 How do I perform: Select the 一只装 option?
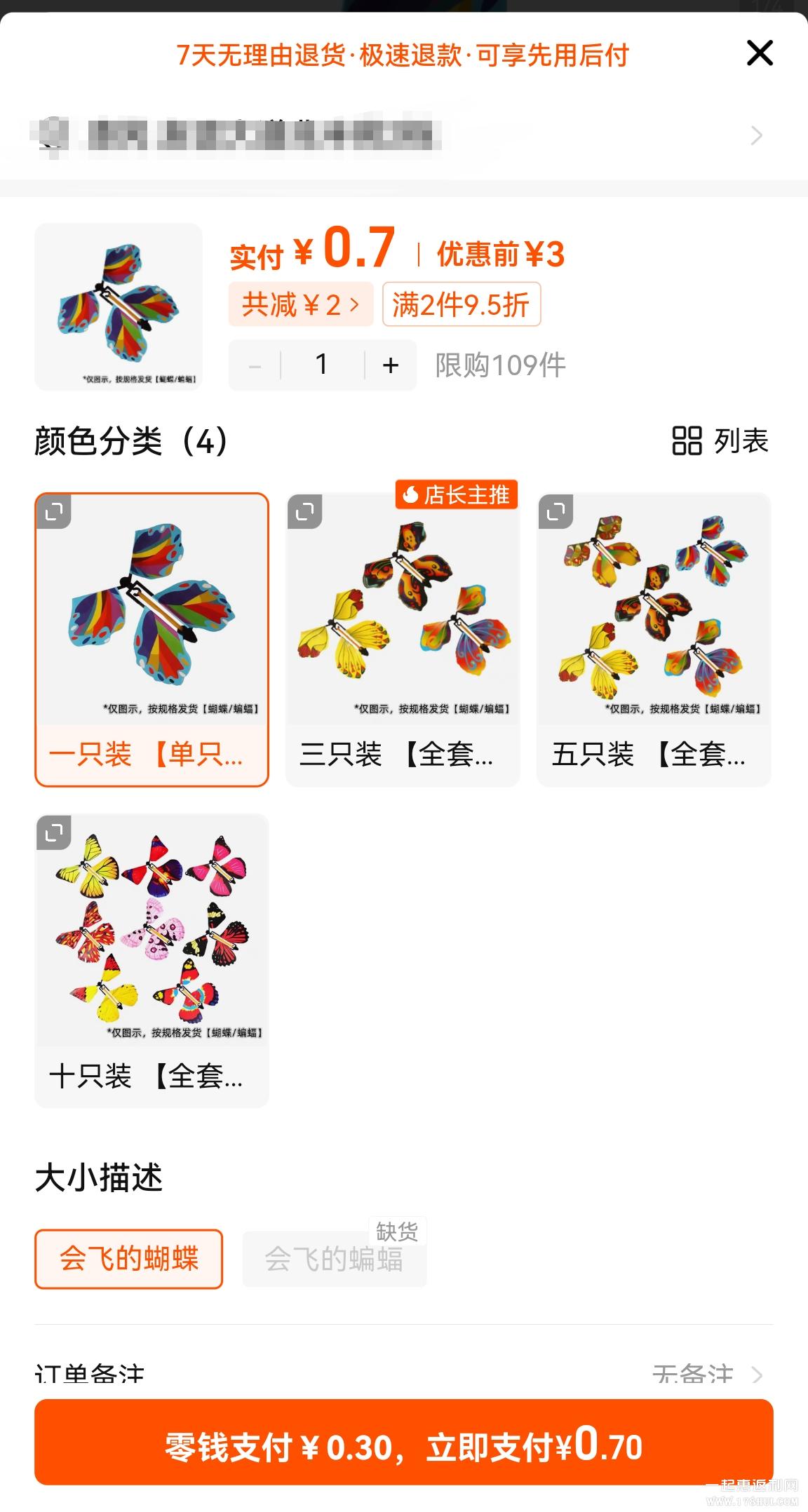[151, 640]
